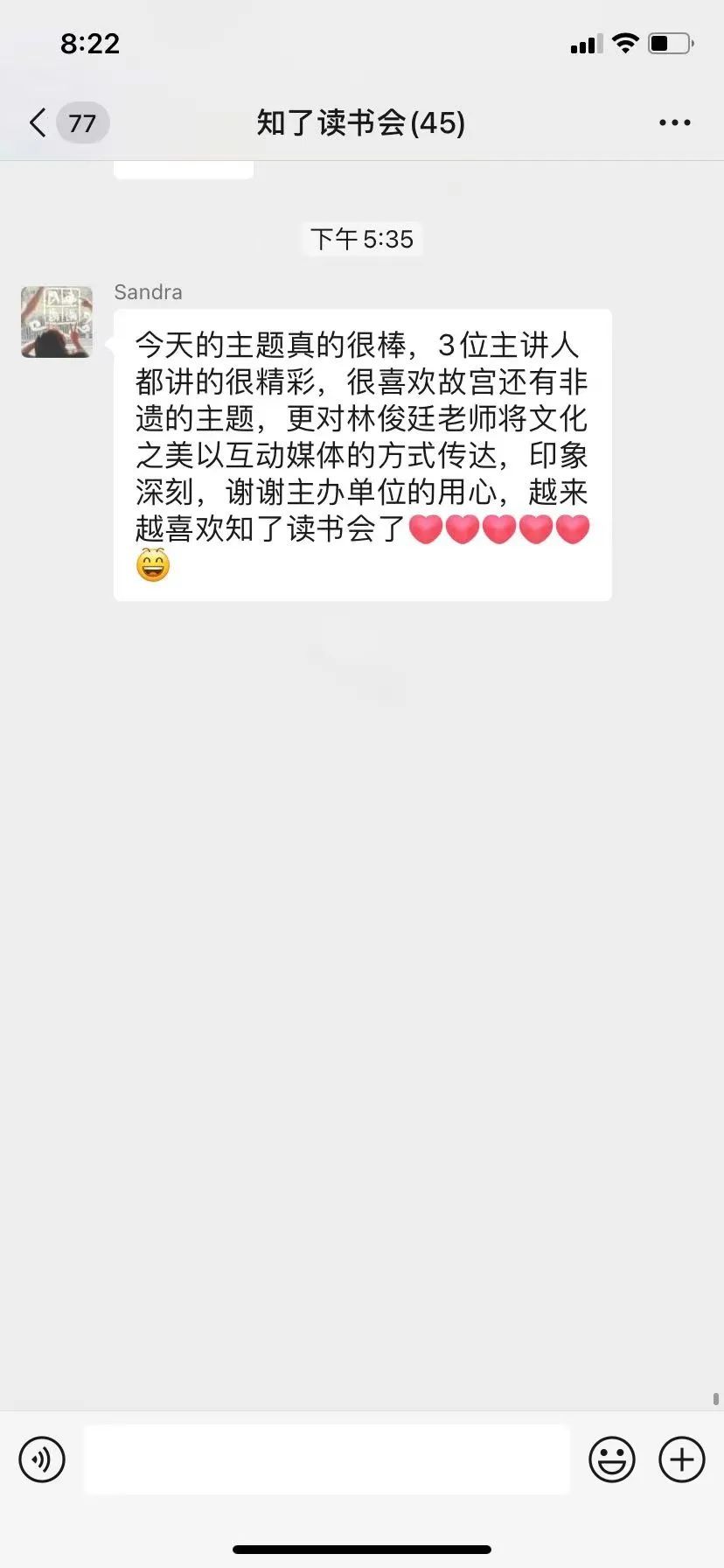
Task: Open Sandra's profile avatar
Action: point(57,321)
